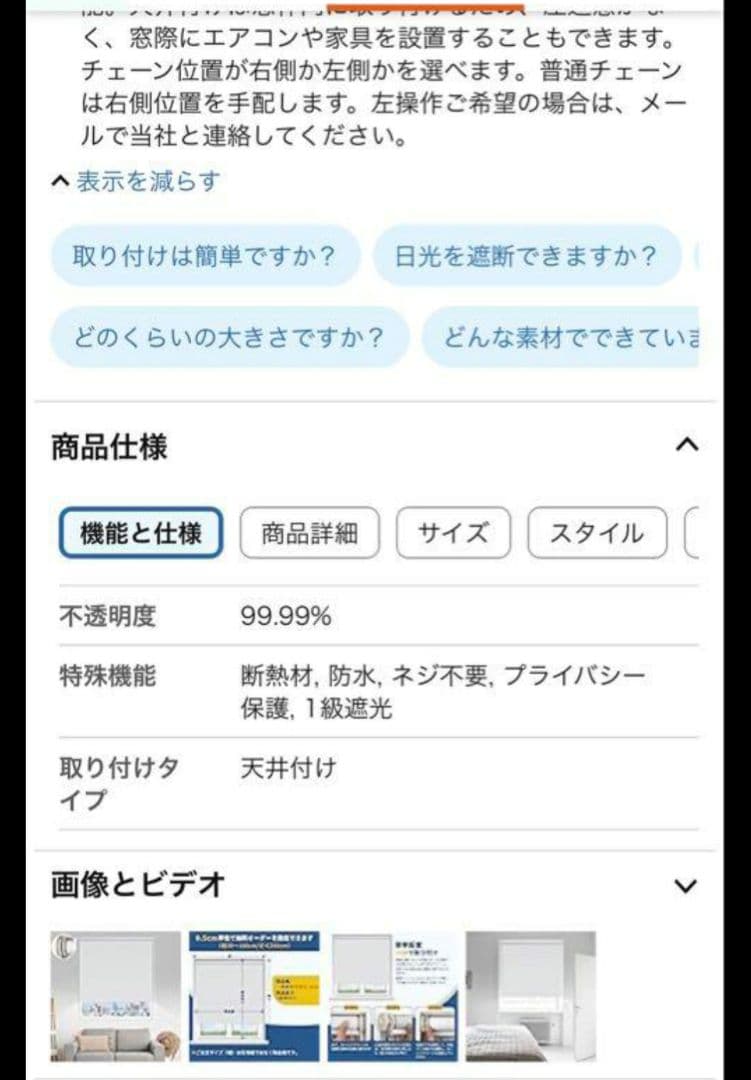The width and height of the screenshot is (751, 1080).
Task: Tap the どんな素材でできていま chip
Action: pos(560,337)
